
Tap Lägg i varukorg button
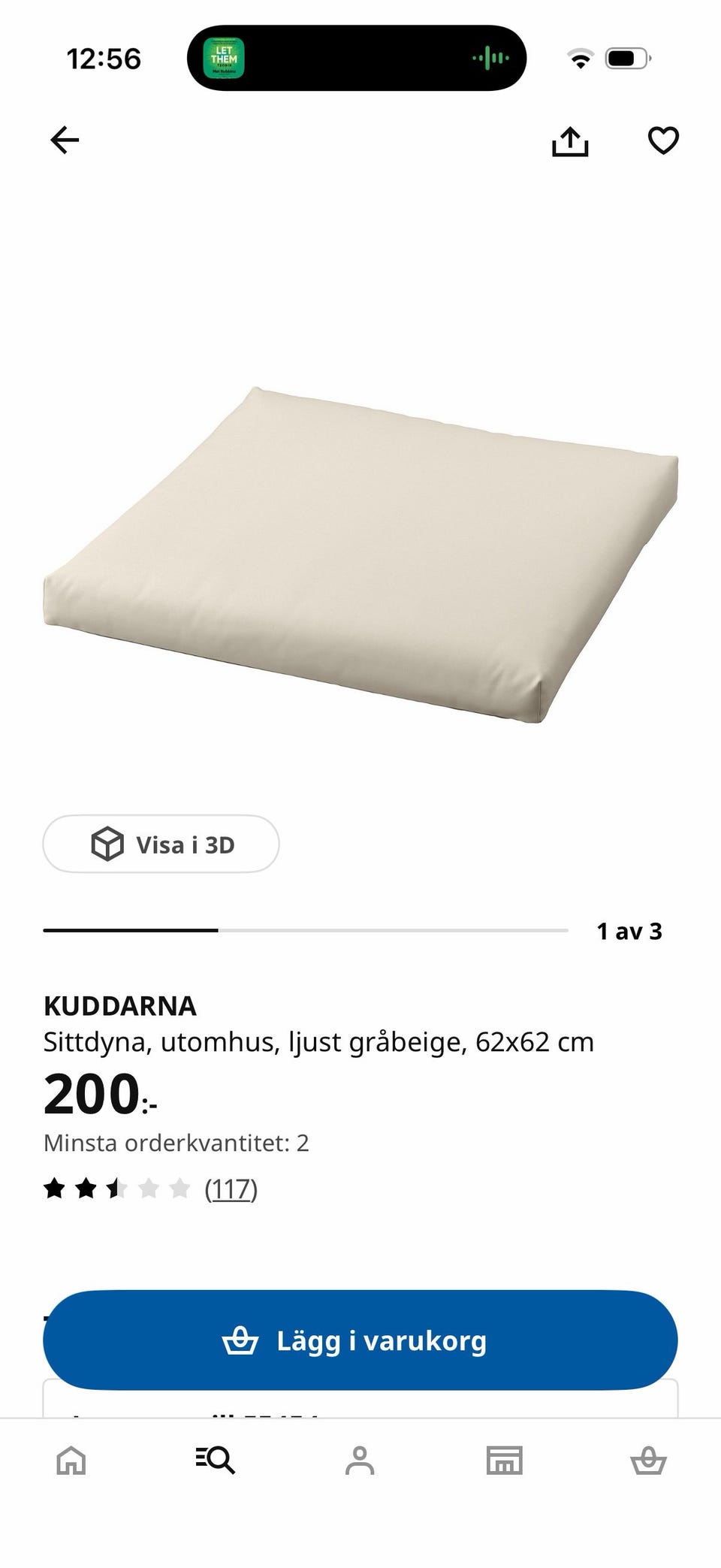tap(360, 1340)
